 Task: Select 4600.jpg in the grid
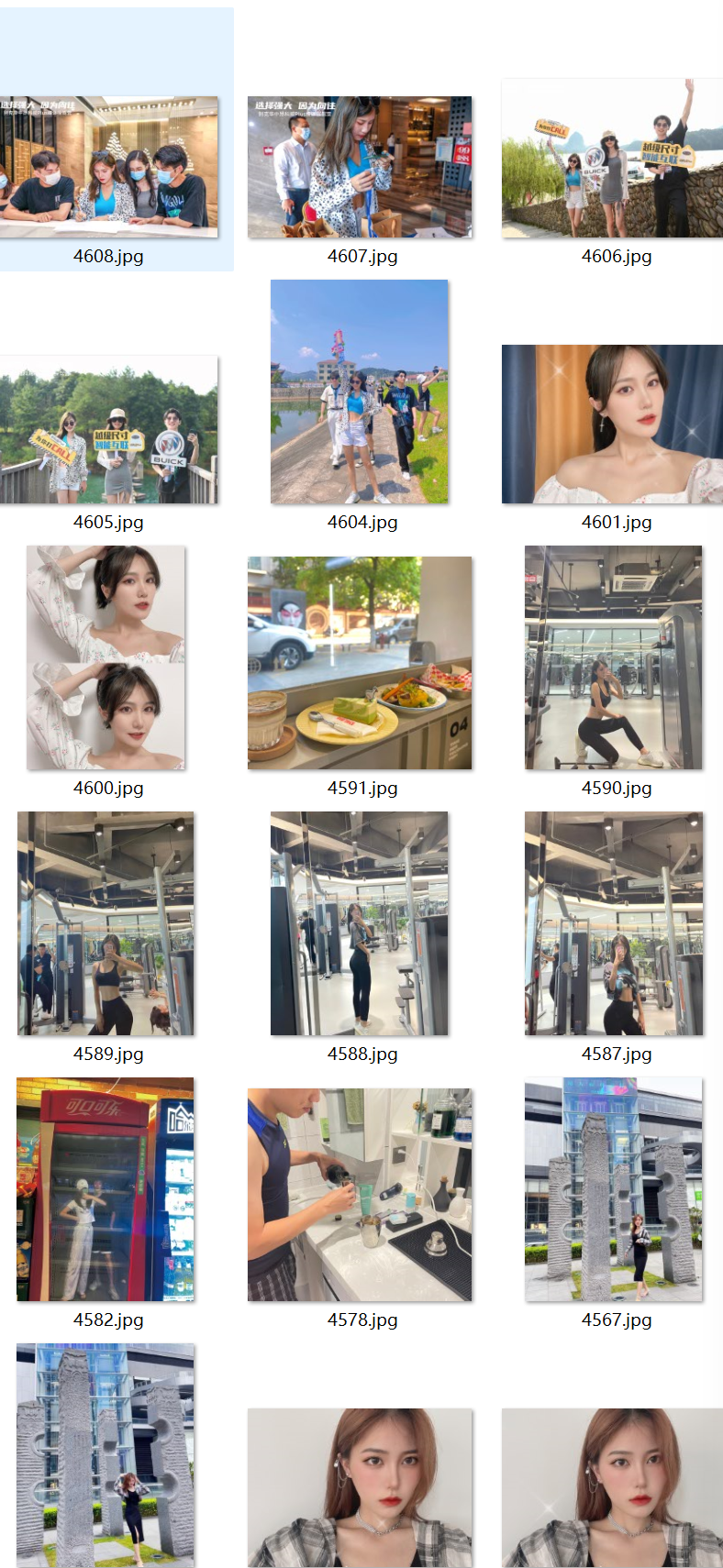pos(106,657)
